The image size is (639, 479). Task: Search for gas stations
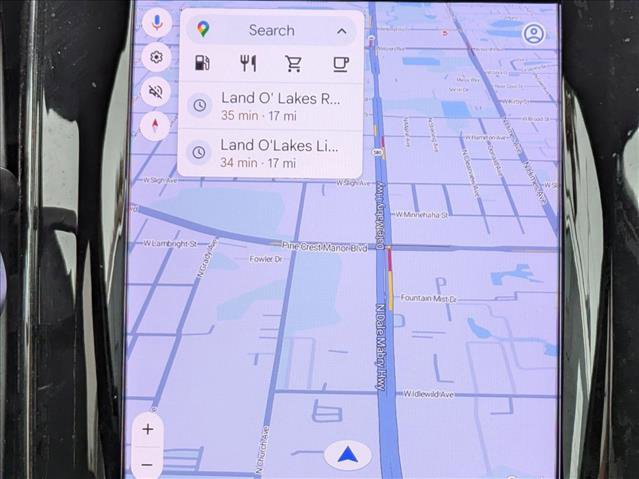click(203, 64)
